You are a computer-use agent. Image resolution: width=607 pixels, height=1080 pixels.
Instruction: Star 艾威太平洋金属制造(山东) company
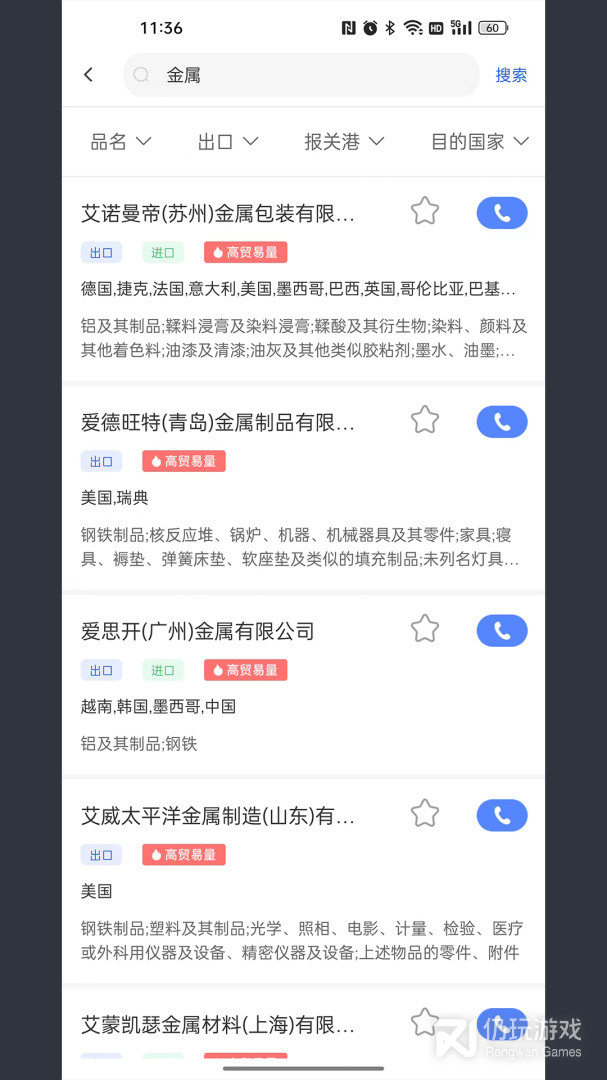[425, 815]
